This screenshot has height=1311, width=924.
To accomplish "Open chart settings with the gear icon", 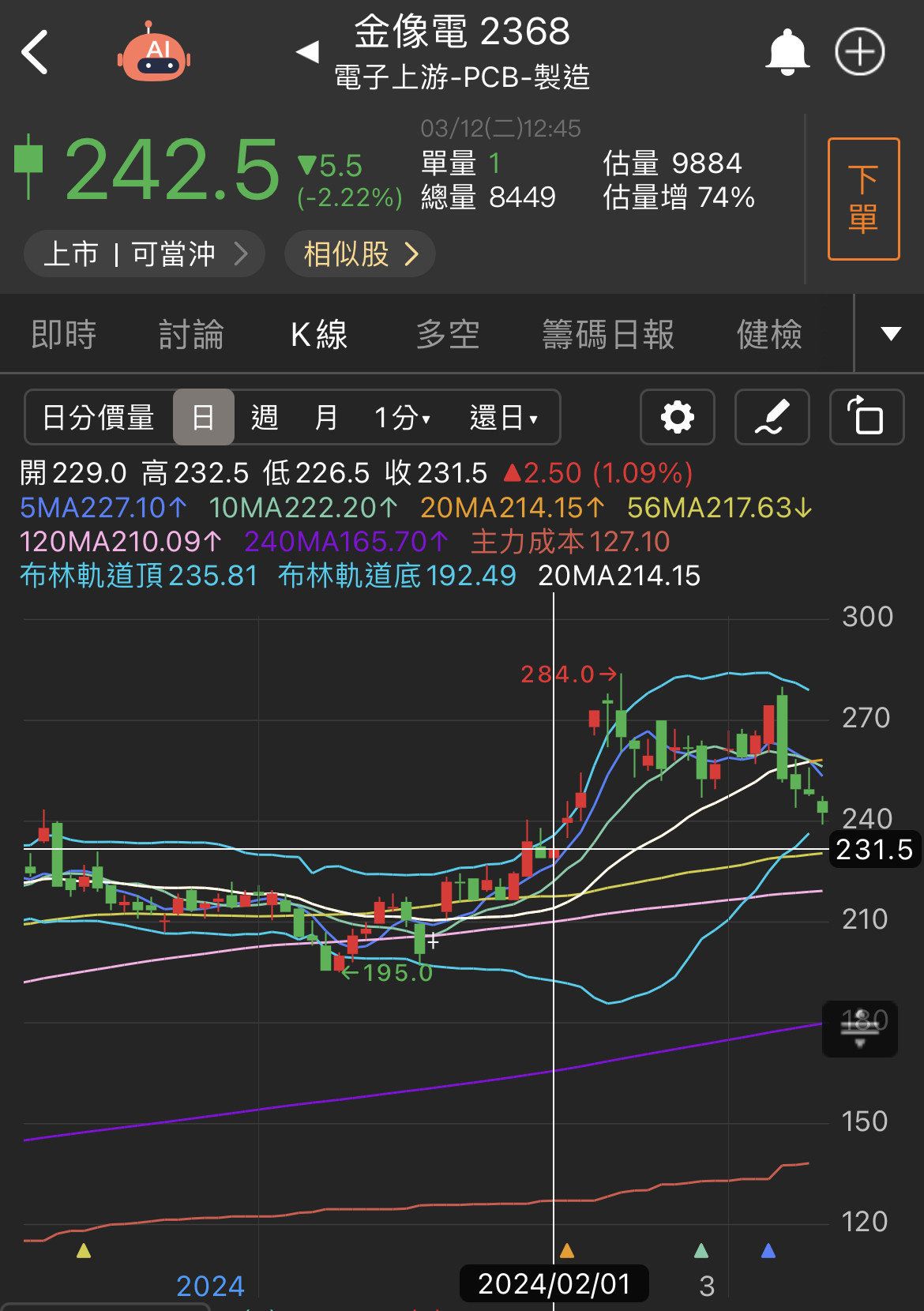I will (x=677, y=417).
